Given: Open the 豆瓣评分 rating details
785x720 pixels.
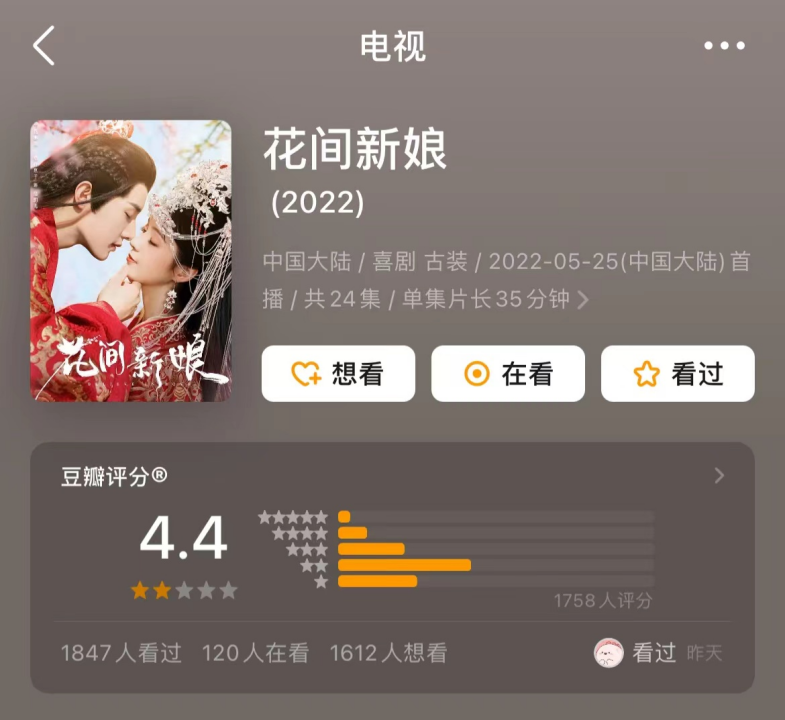Looking at the screenshot, I should click(x=719, y=476).
